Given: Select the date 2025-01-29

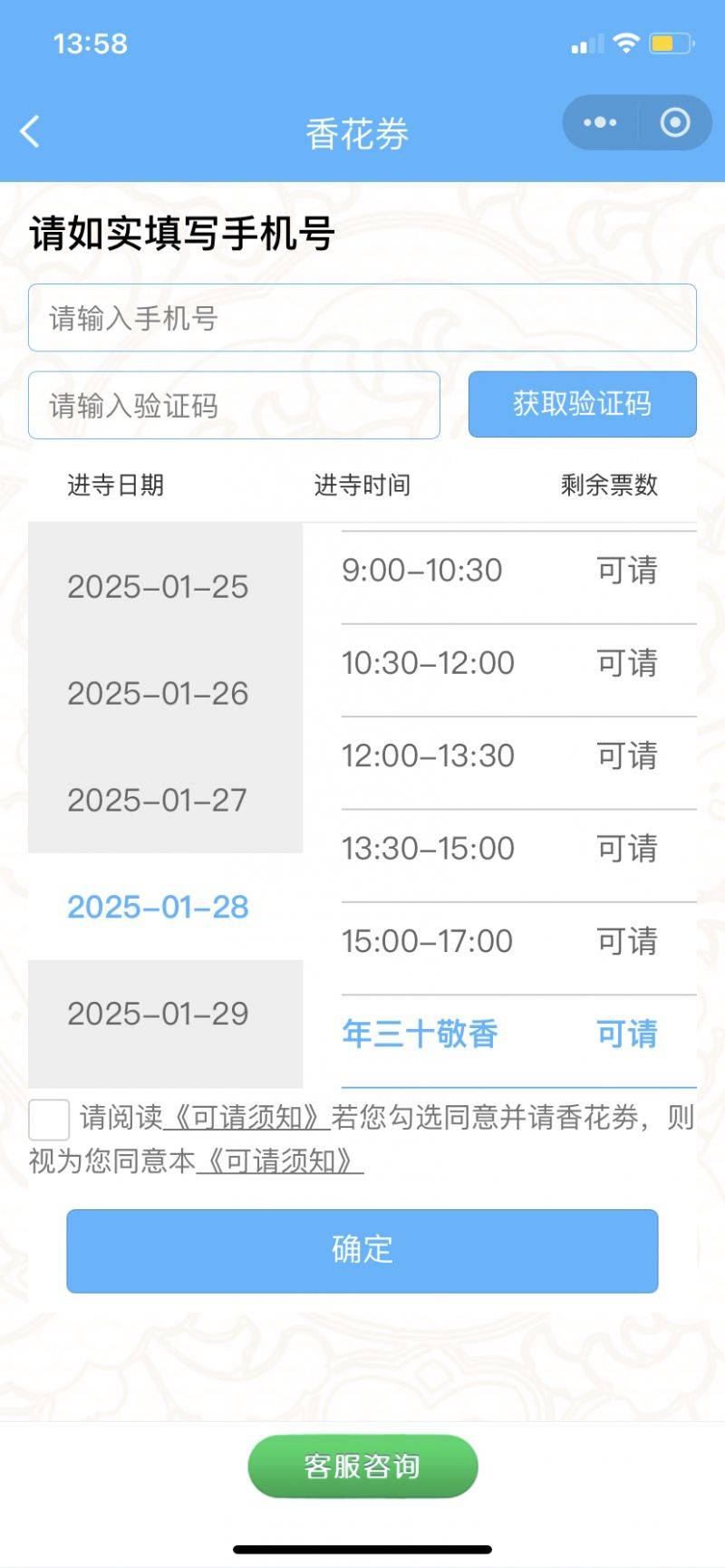Looking at the screenshot, I should point(165,1014).
